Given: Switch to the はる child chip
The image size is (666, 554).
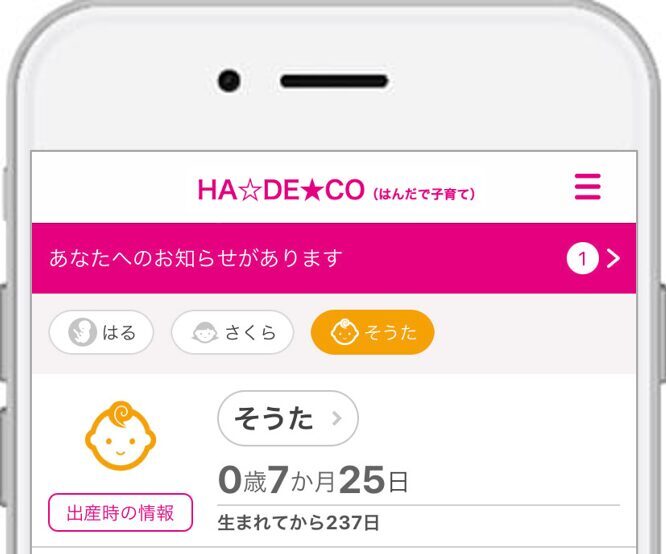Looking at the screenshot, I should [x=101, y=333].
